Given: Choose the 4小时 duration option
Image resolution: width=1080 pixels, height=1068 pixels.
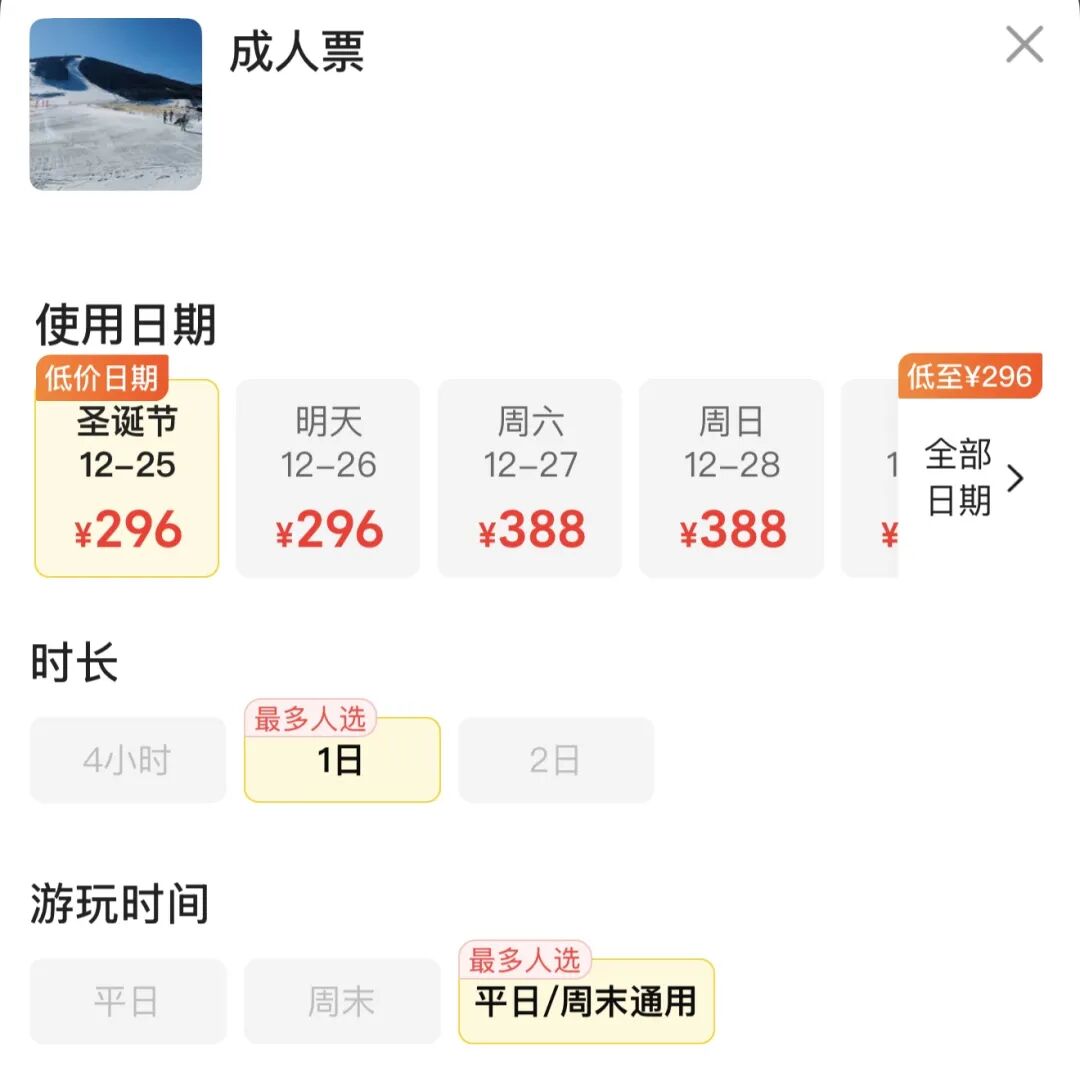Looking at the screenshot, I should coord(128,761).
